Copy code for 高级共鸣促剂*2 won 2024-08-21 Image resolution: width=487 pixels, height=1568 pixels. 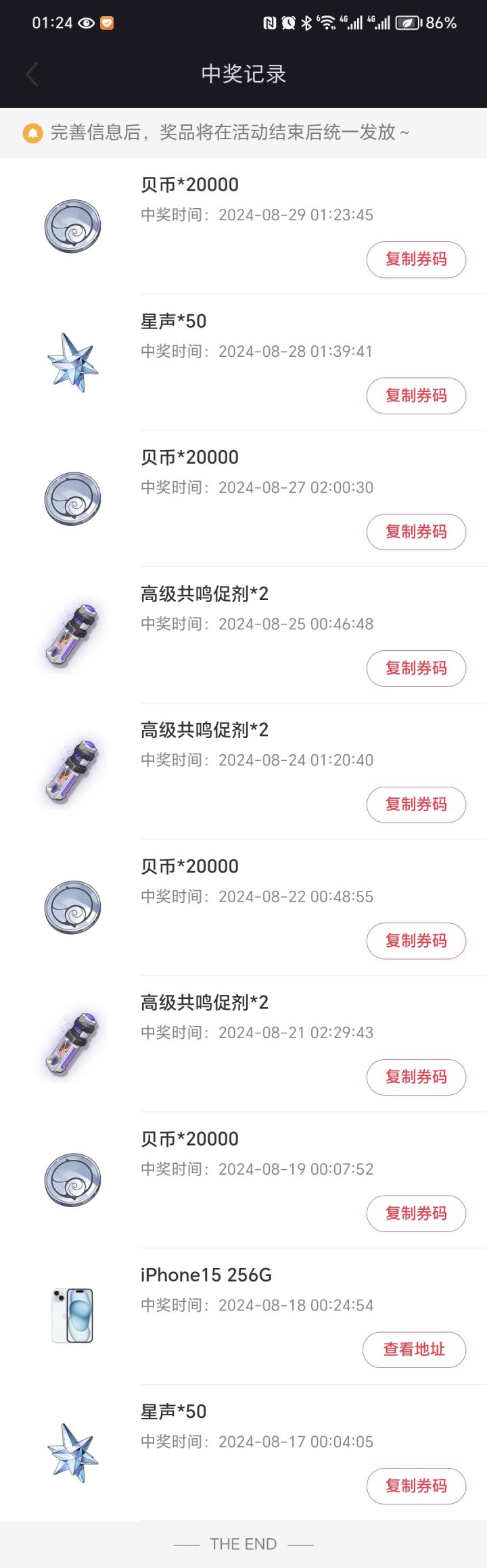pyautogui.click(x=416, y=1077)
